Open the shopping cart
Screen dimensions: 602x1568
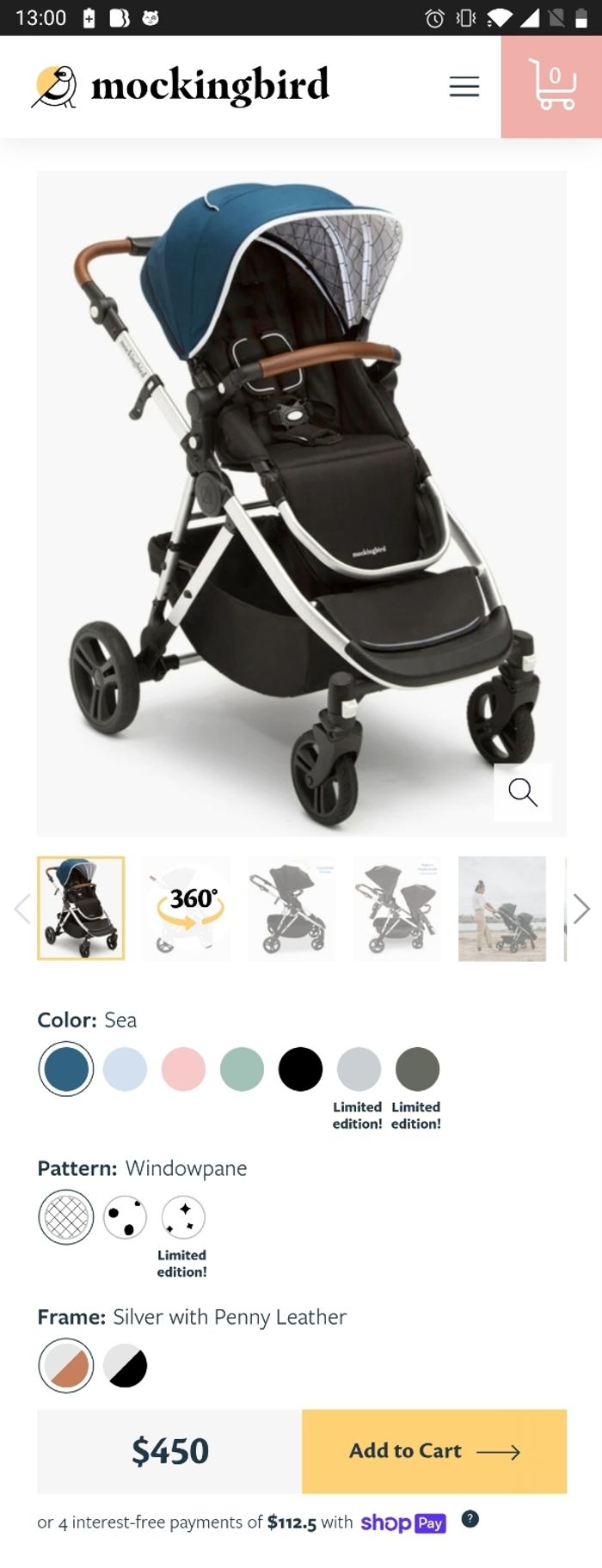click(x=551, y=86)
